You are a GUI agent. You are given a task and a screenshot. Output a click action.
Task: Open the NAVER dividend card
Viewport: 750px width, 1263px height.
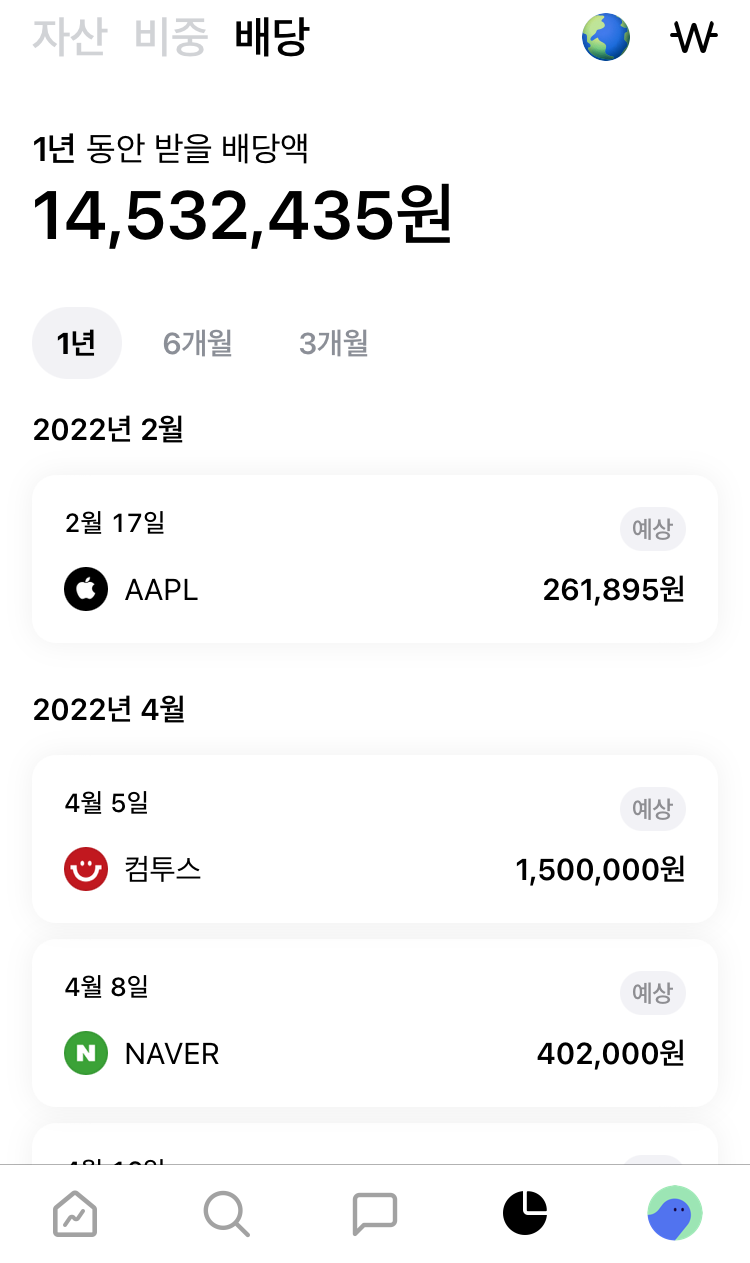pos(375,1023)
